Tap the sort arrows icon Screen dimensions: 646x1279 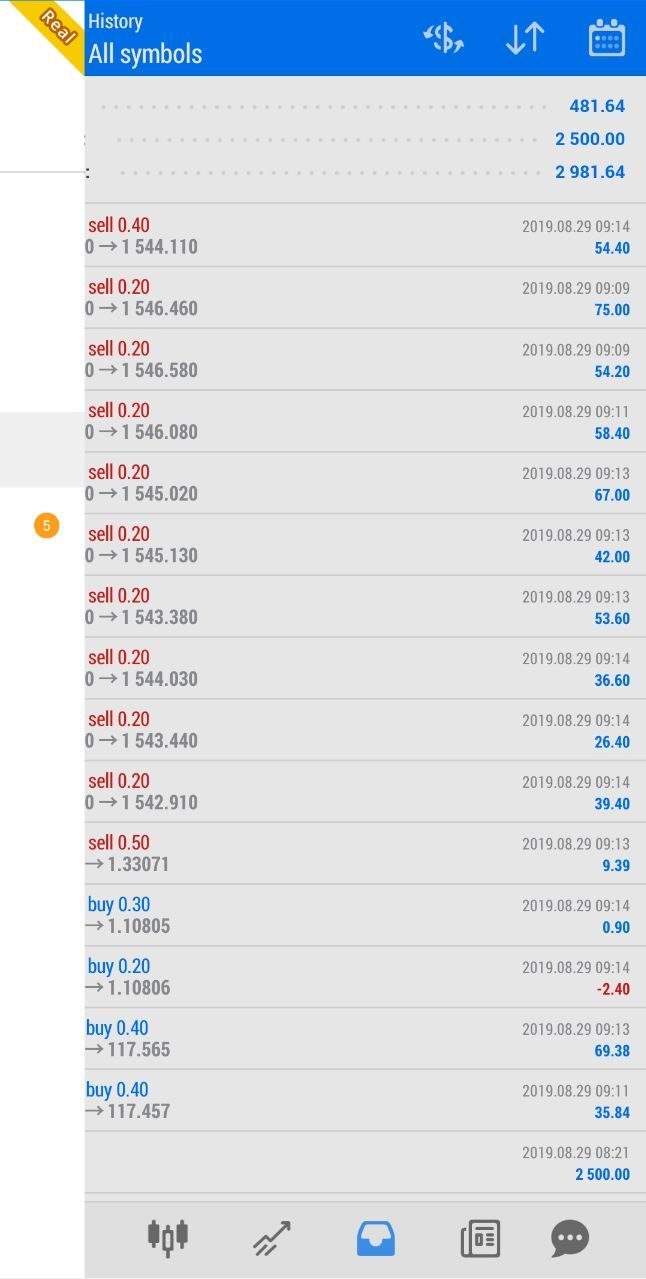click(525, 39)
